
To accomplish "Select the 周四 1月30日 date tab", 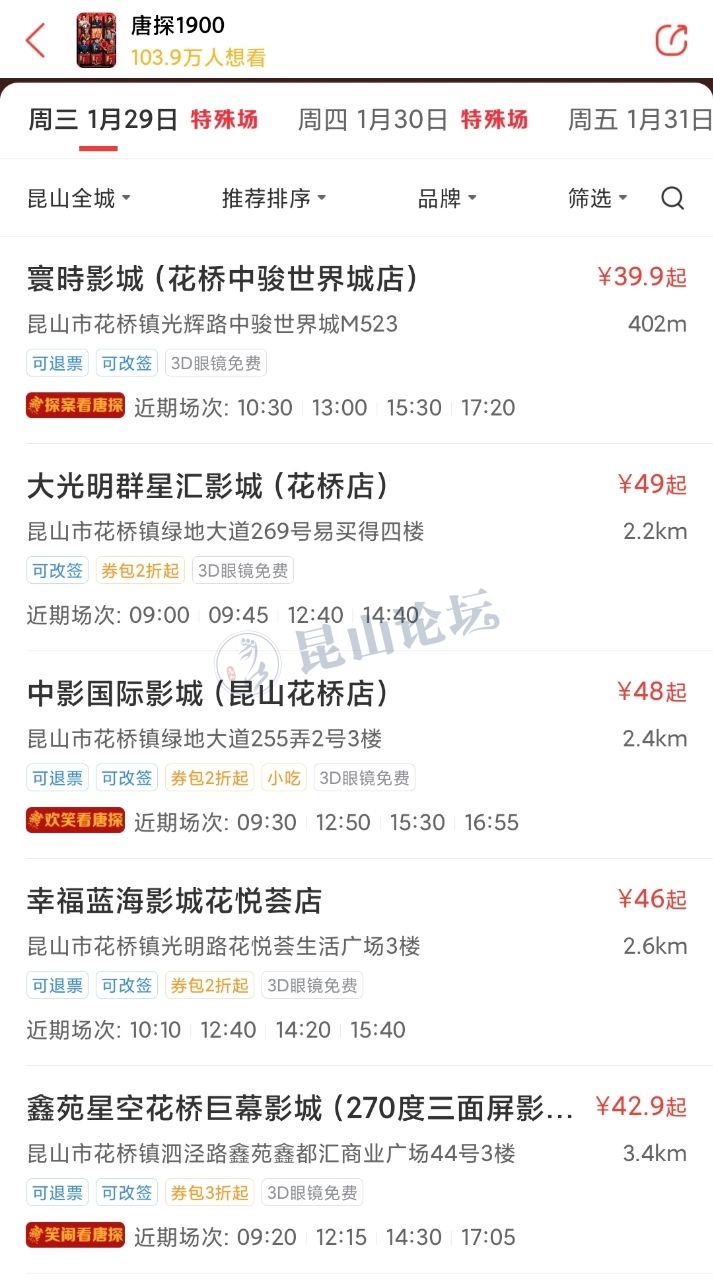I will 412,120.
